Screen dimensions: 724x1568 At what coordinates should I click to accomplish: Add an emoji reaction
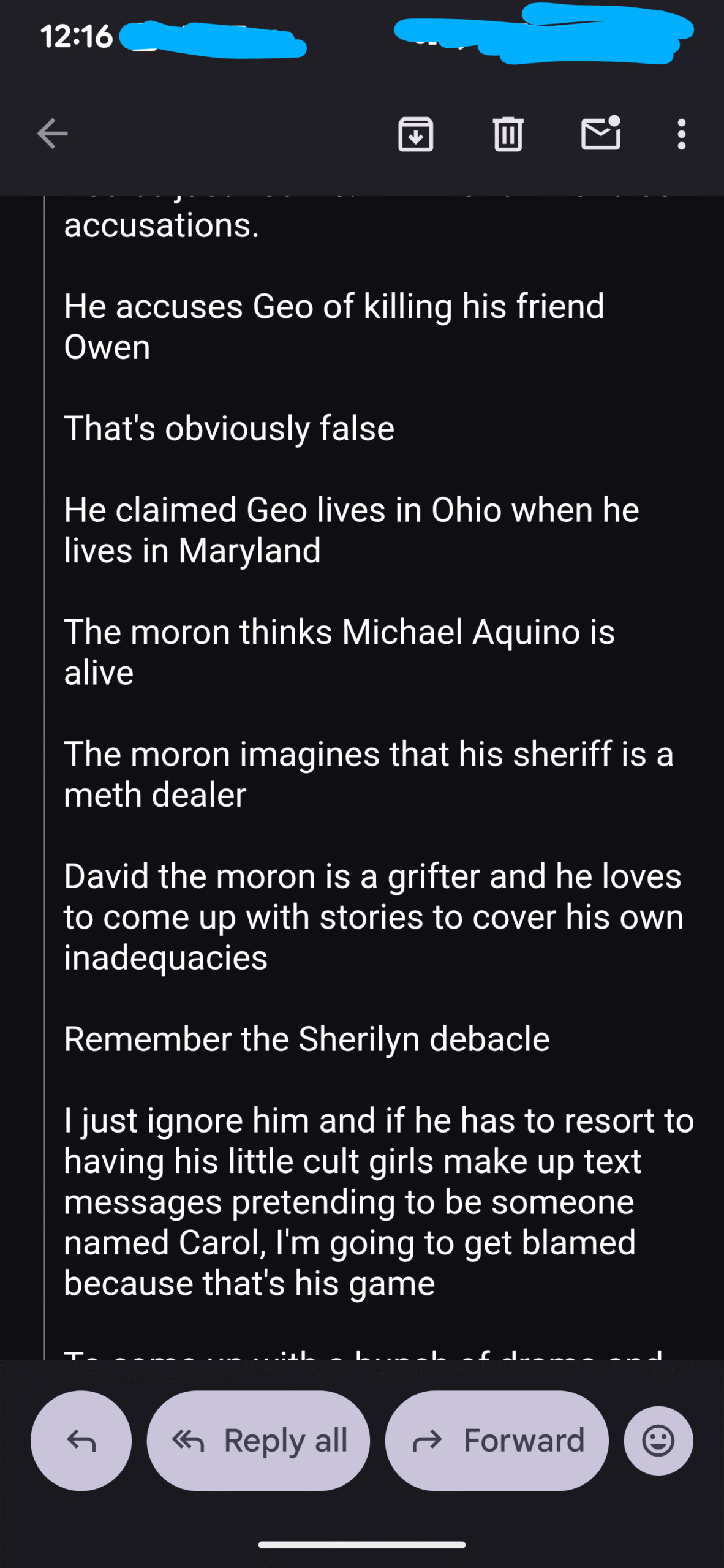coord(658,1441)
